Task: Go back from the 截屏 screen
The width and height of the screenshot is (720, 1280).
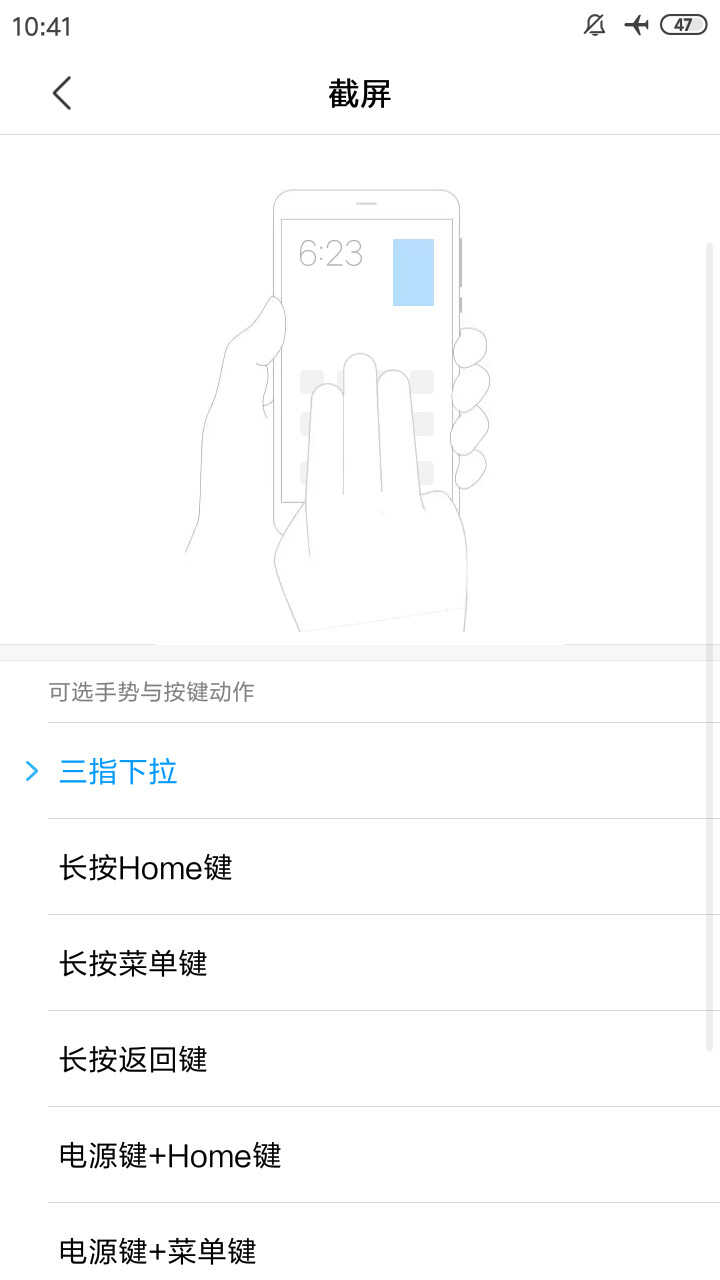Action: tap(62, 94)
